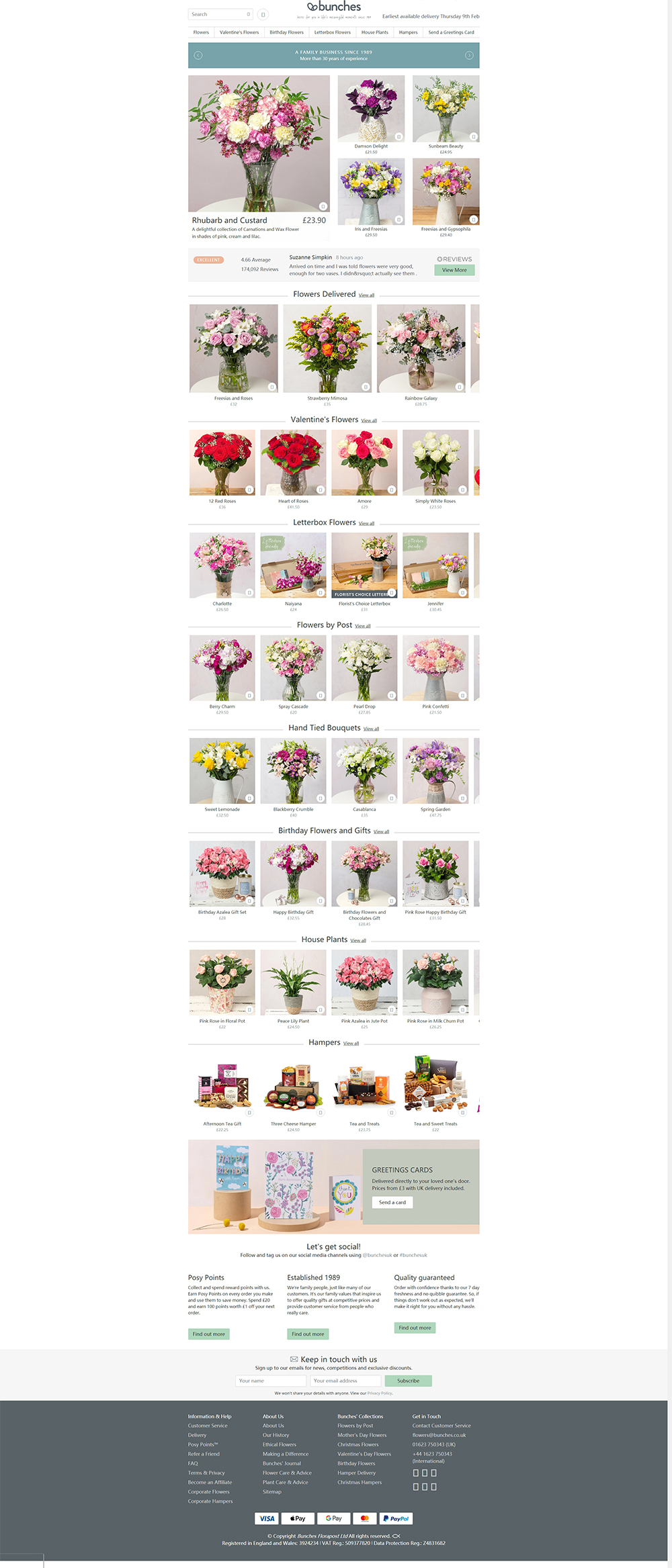This screenshot has width=672, height=1568.
Task: Open Three Cheese Hamper product
Action: pyautogui.click(x=293, y=1086)
